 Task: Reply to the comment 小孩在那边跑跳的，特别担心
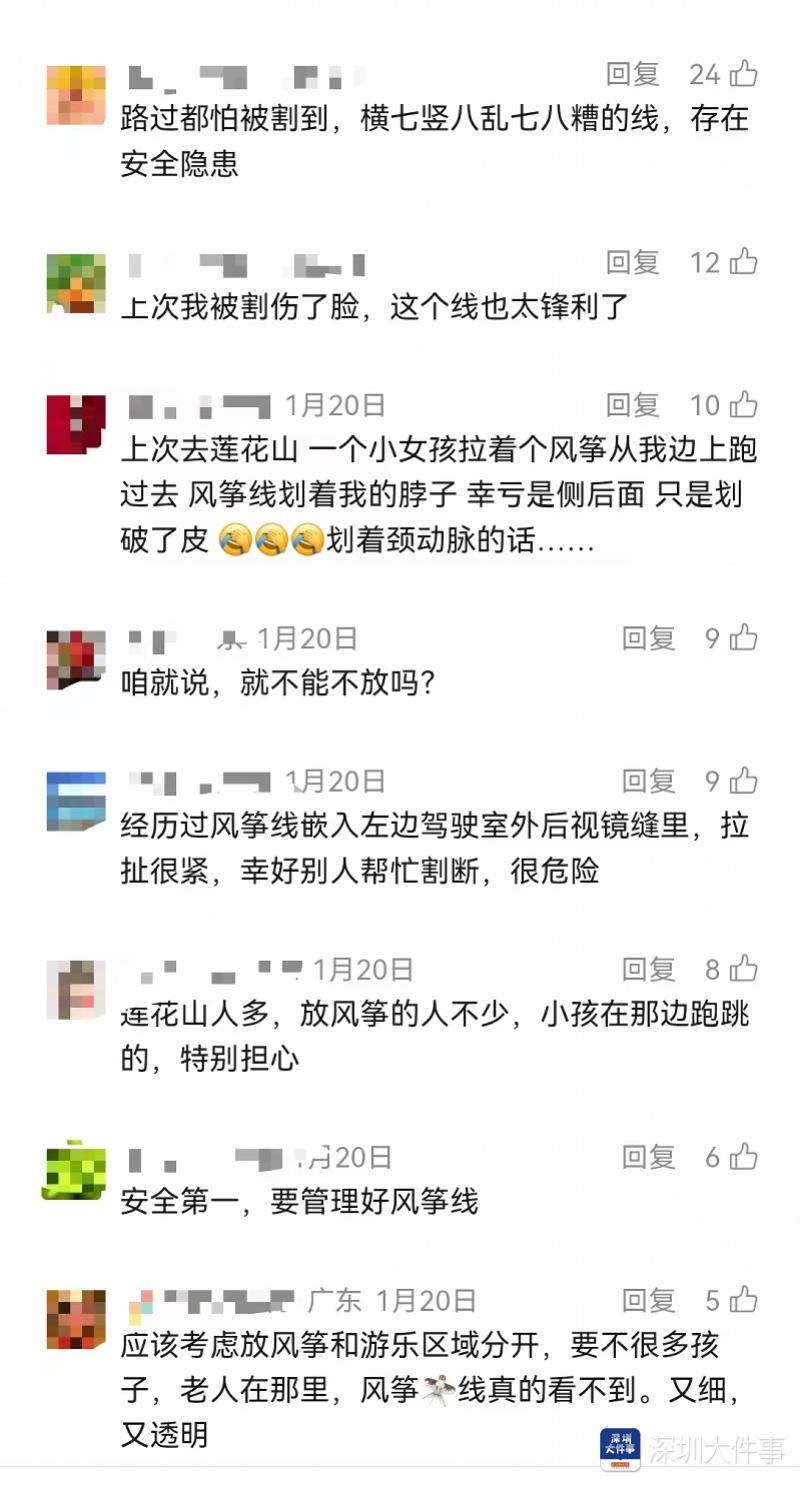648,969
